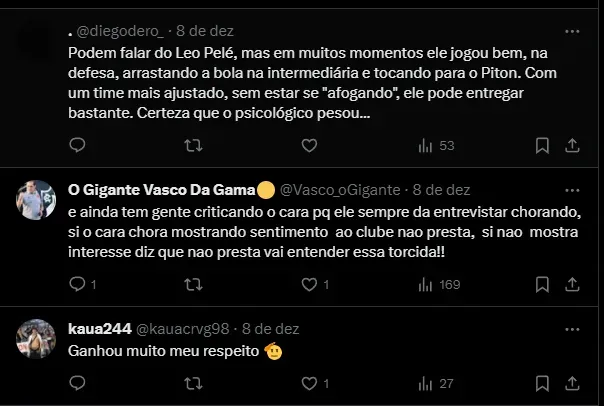Repost O Gigante Vasco Da Gama's tweet

click(x=195, y=285)
